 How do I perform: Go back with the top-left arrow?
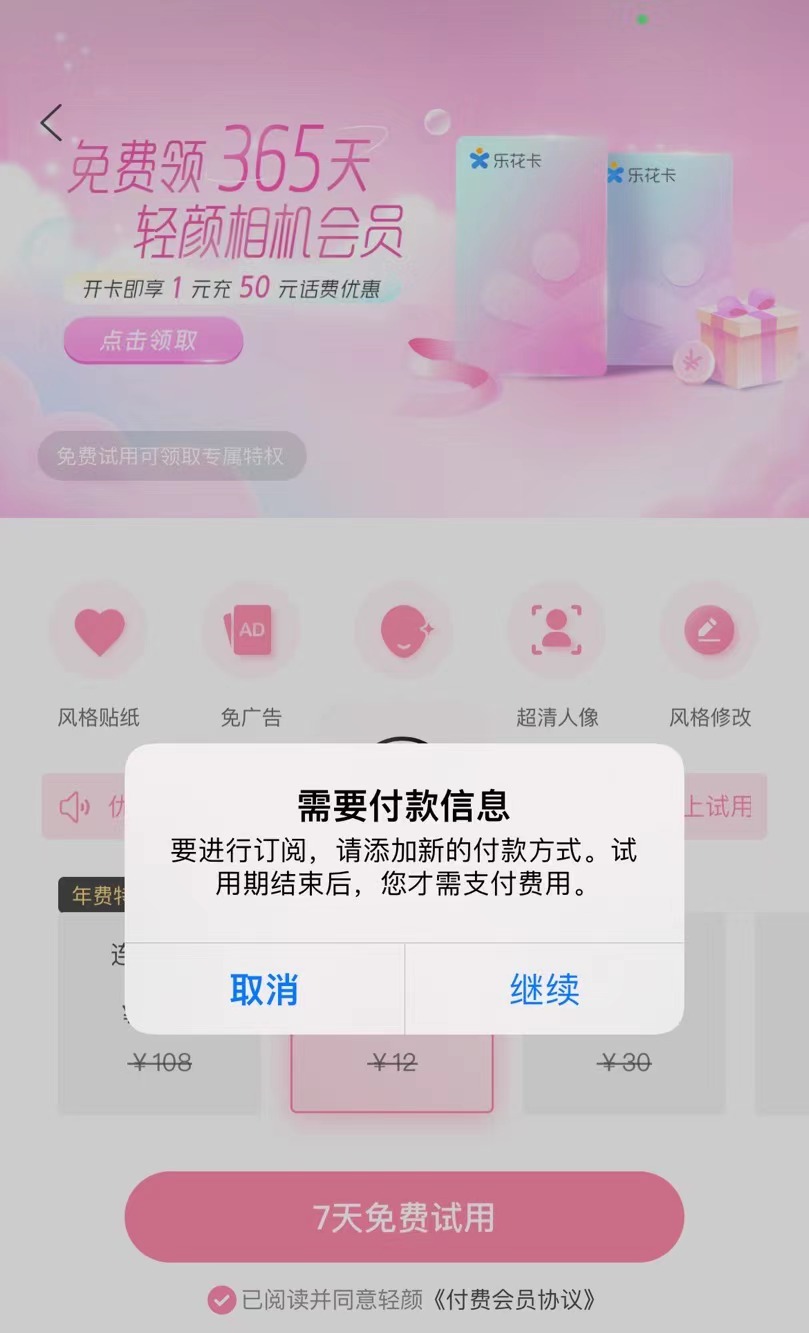(x=51, y=122)
